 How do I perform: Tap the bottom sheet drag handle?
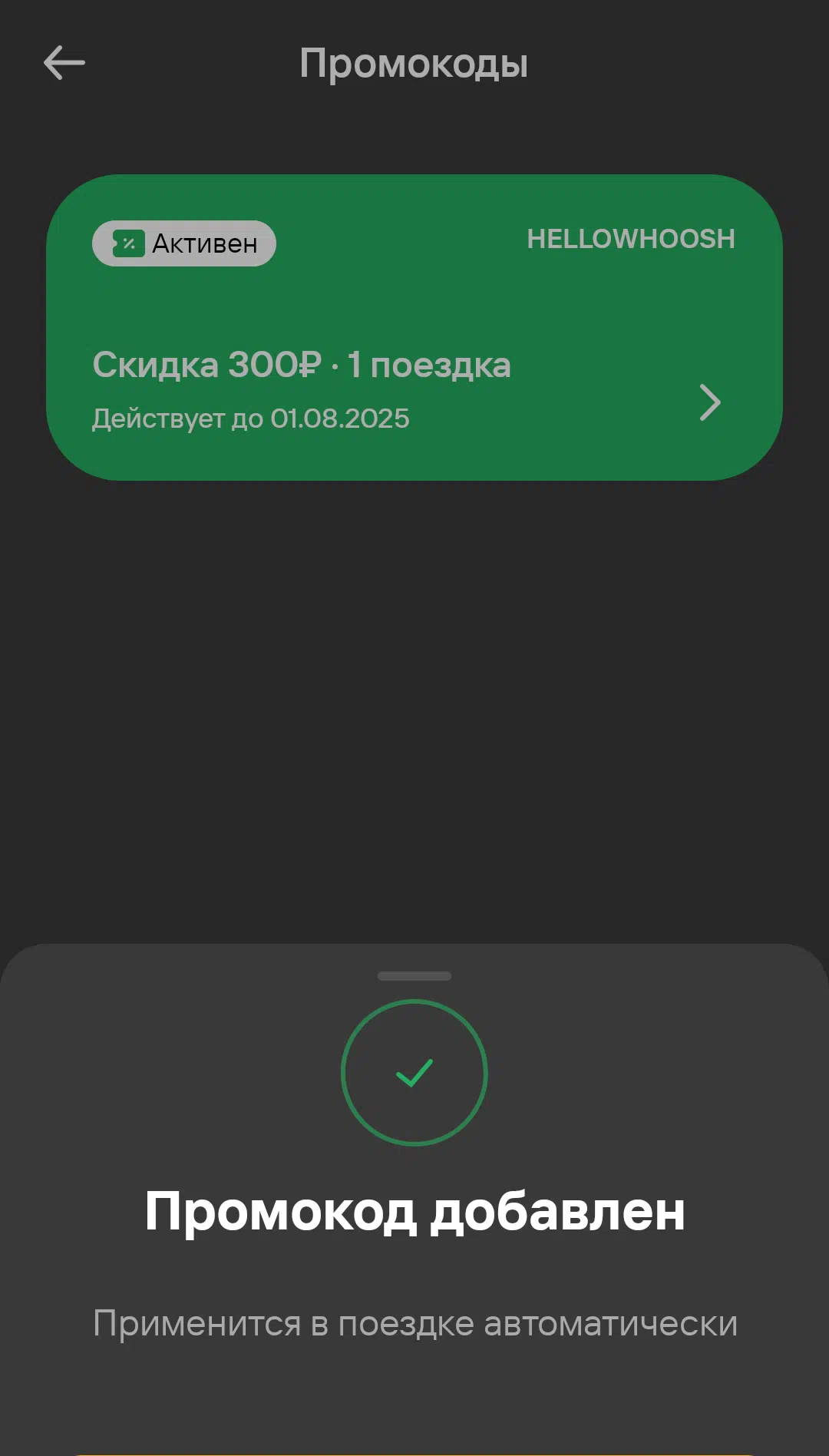tap(414, 976)
